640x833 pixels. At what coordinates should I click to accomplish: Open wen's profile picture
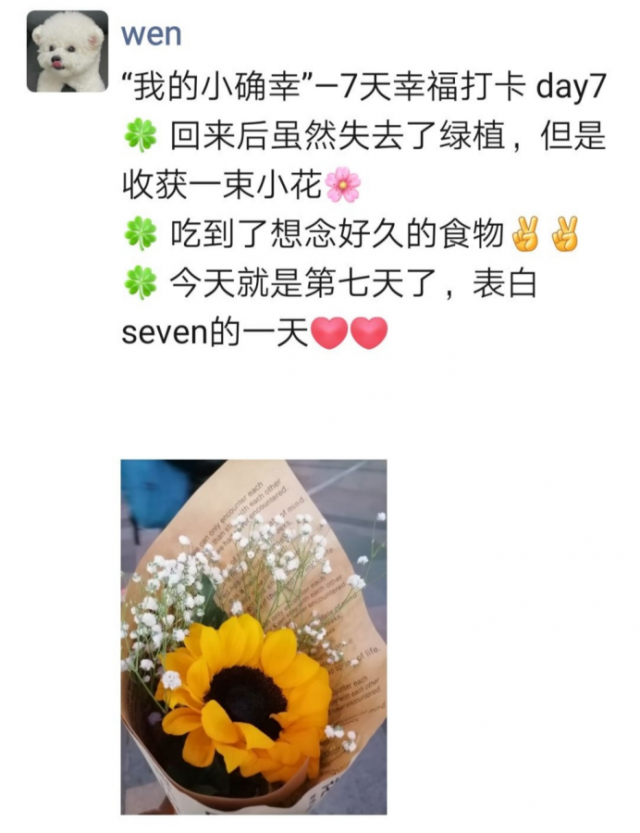pyautogui.click(x=67, y=51)
